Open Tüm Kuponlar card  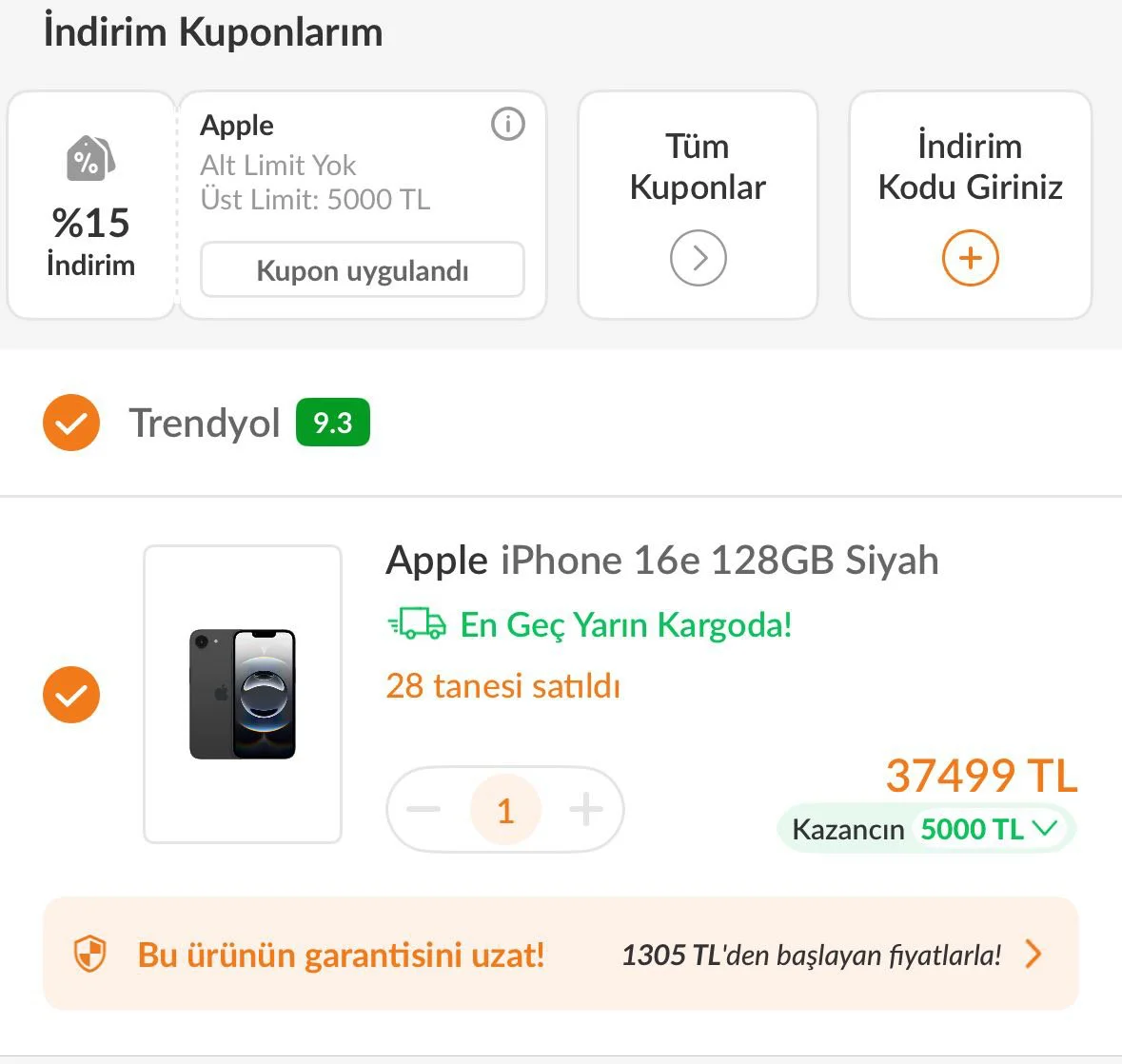point(698,206)
